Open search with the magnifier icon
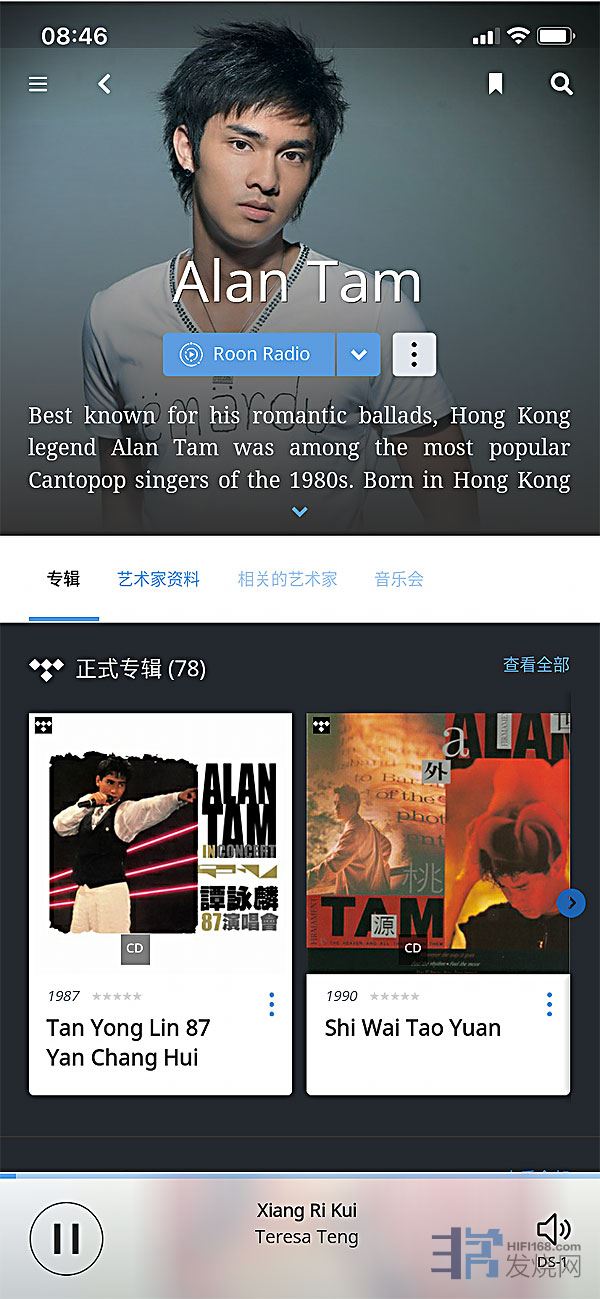The width and height of the screenshot is (600, 1299). [562, 85]
